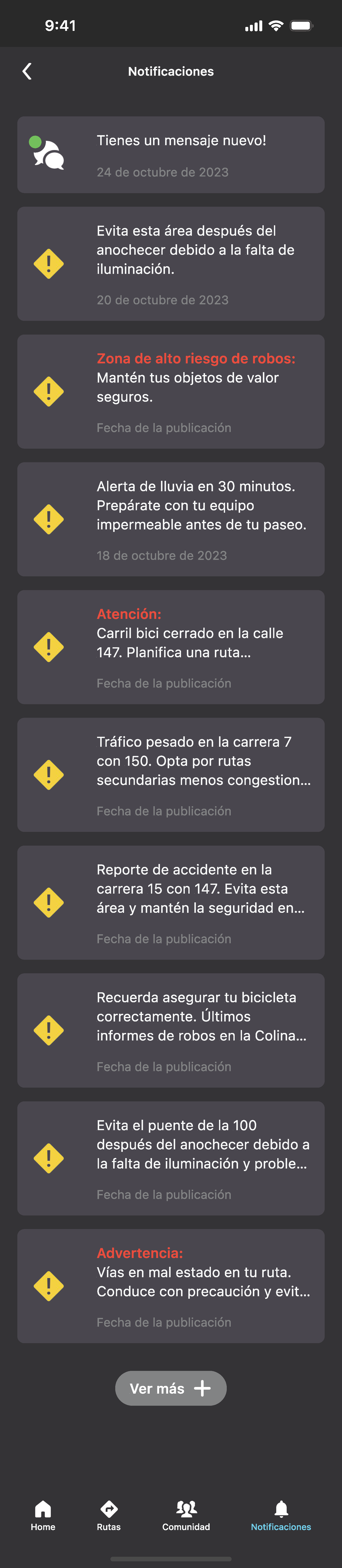The height and width of the screenshot is (1568, 342).
Task: Open the accident report on carrera 15 alert
Action: coord(171,903)
